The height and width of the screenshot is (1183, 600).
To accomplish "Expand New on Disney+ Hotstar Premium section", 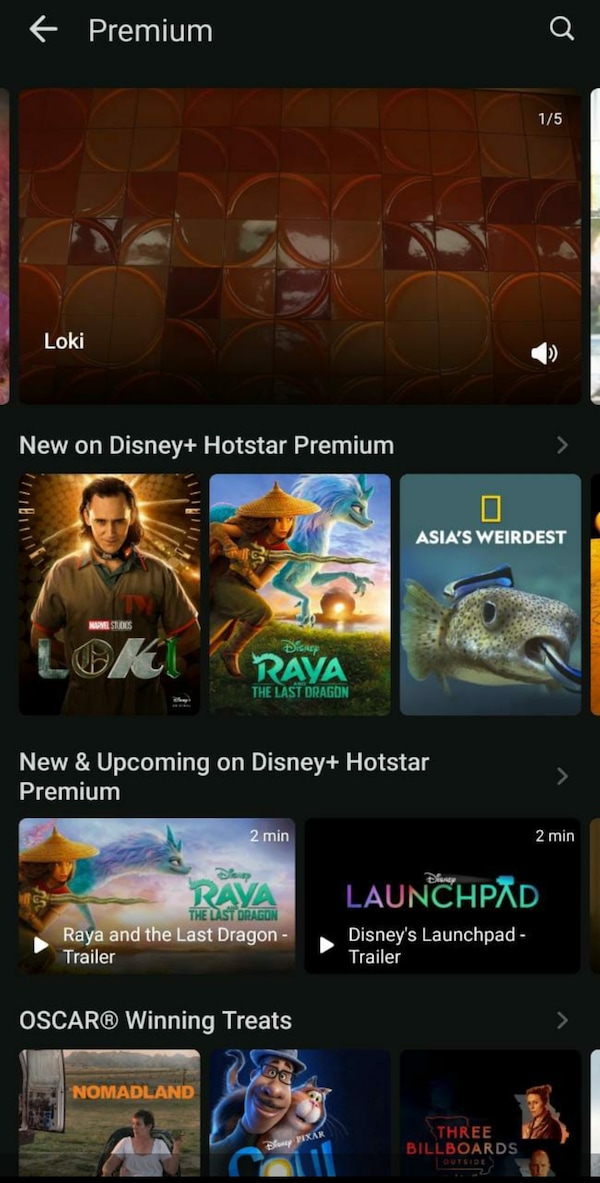I will (562, 445).
